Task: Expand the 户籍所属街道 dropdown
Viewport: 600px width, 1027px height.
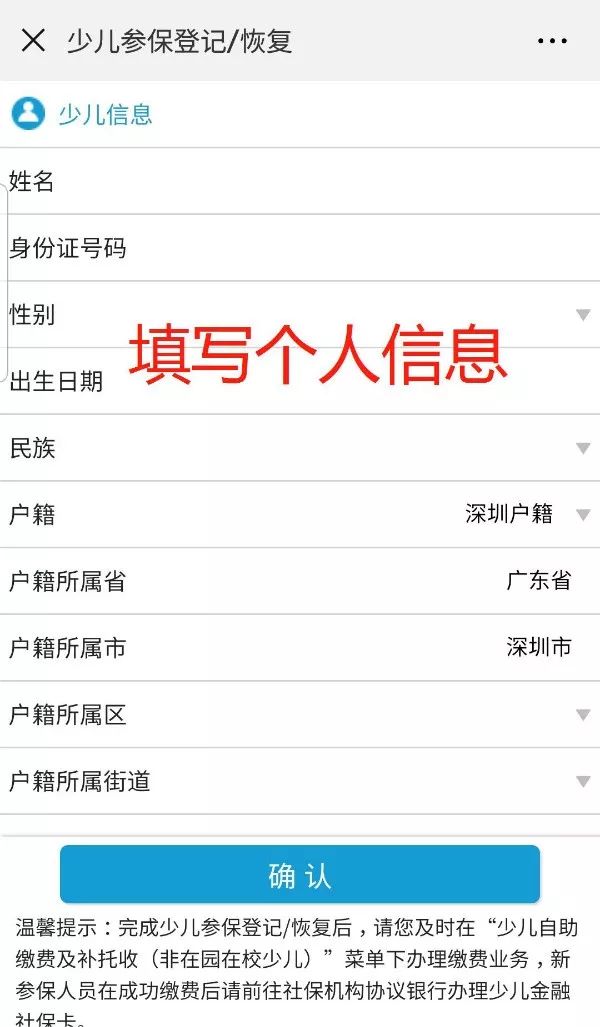Action: tap(300, 781)
